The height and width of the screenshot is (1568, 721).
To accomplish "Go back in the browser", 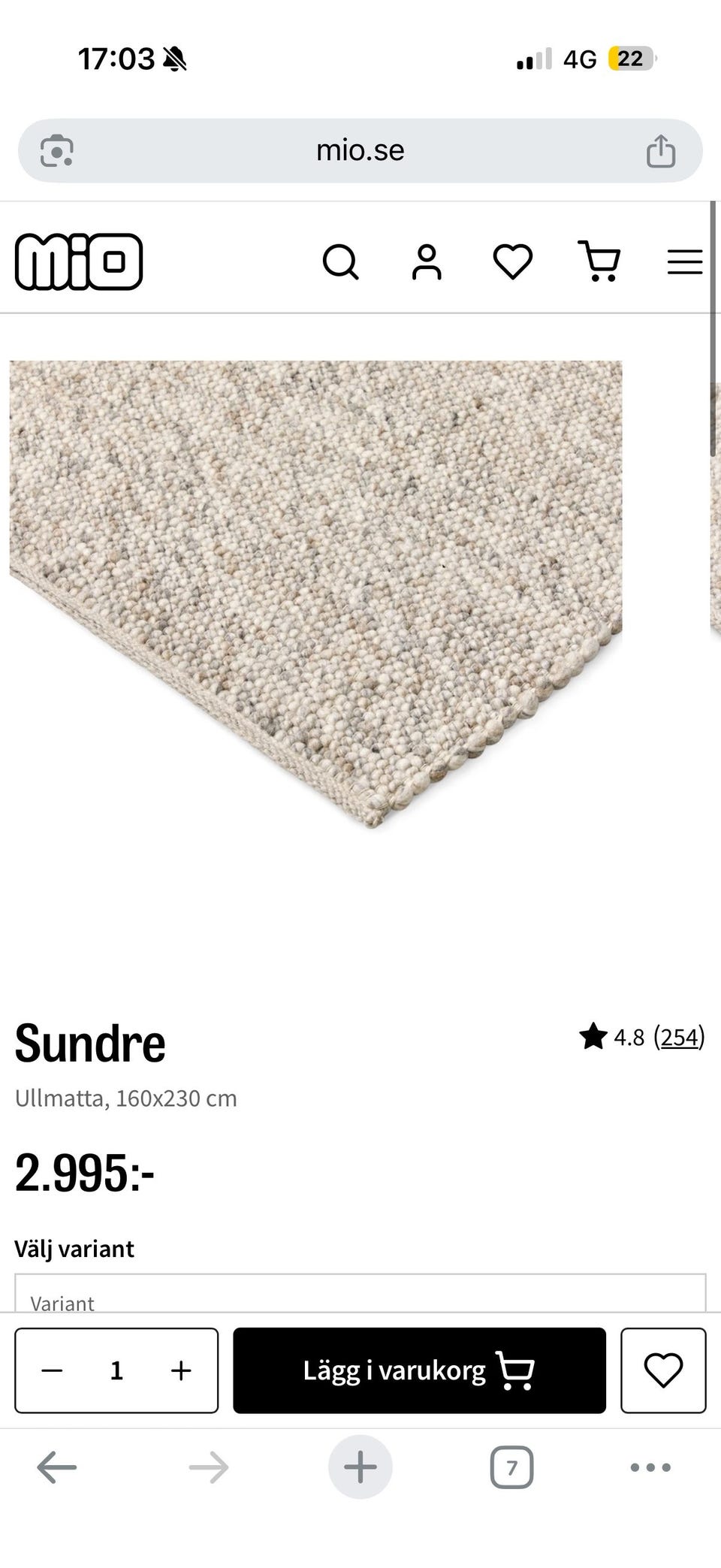I will [57, 1467].
